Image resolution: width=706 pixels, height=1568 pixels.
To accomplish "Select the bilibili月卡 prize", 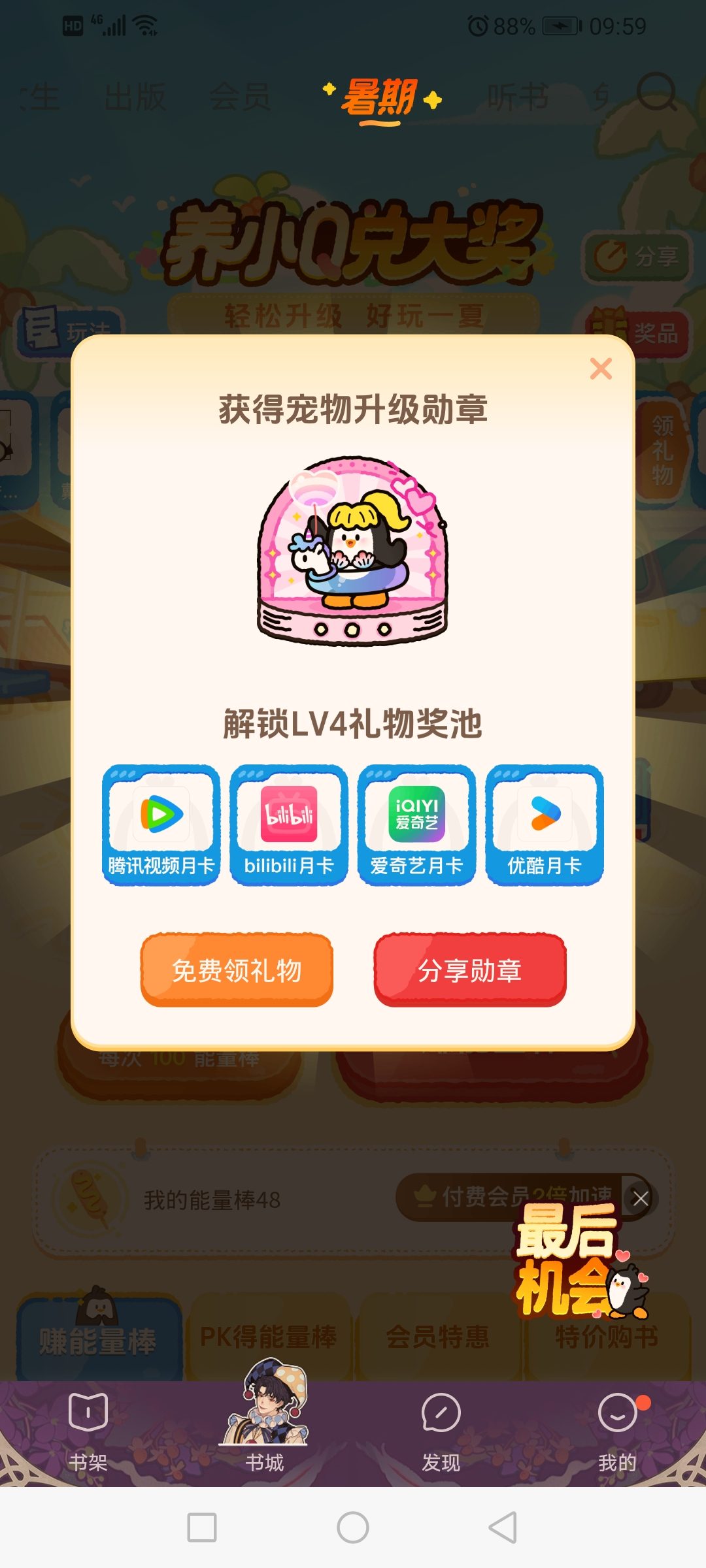I will click(289, 825).
